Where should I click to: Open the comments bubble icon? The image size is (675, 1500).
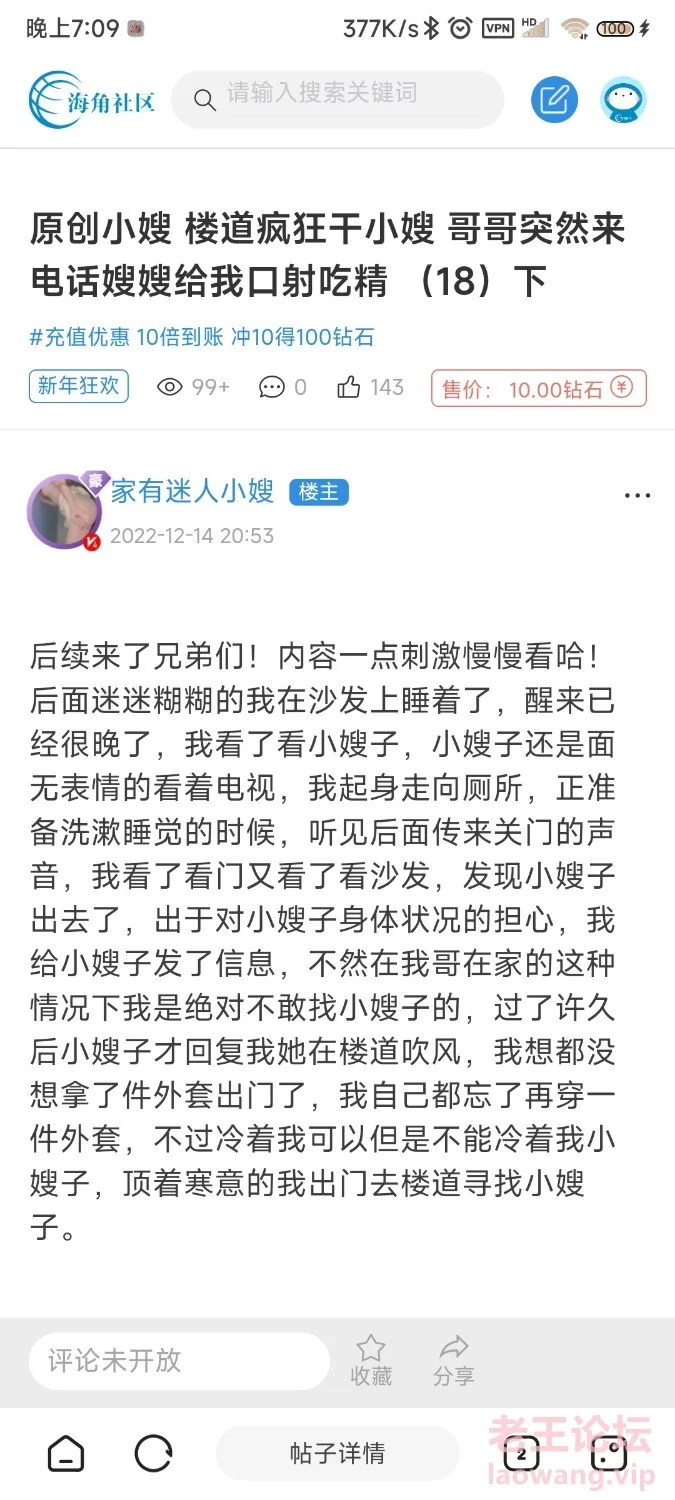coord(272,387)
